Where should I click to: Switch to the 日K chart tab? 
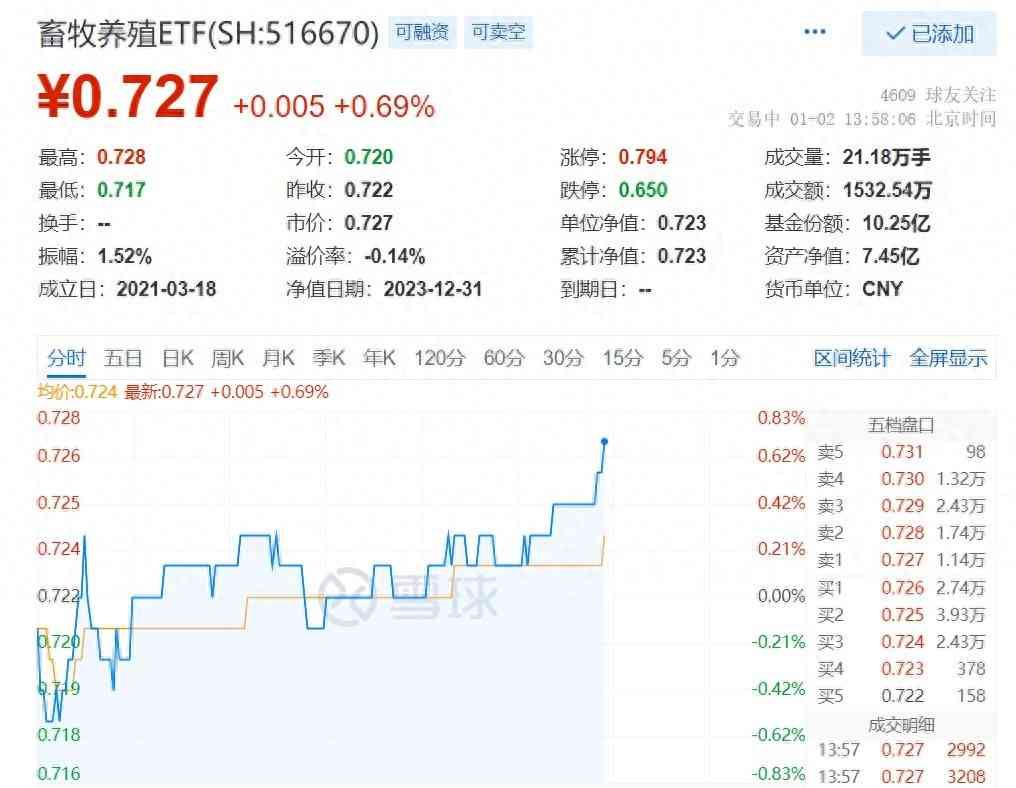coord(178,357)
